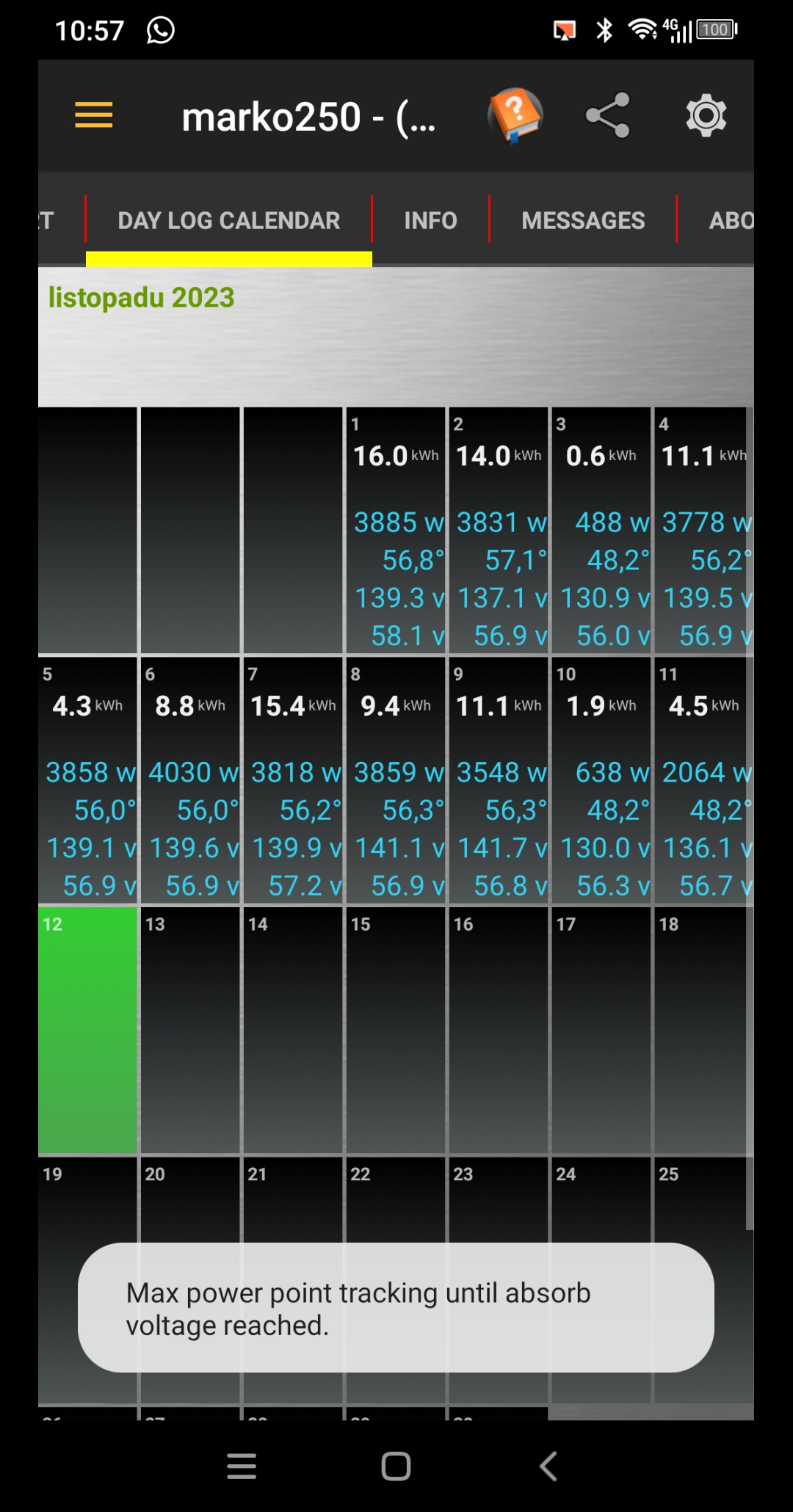793x1512 pixels.
Task: Share the current log data
Action: pos(608,115)
